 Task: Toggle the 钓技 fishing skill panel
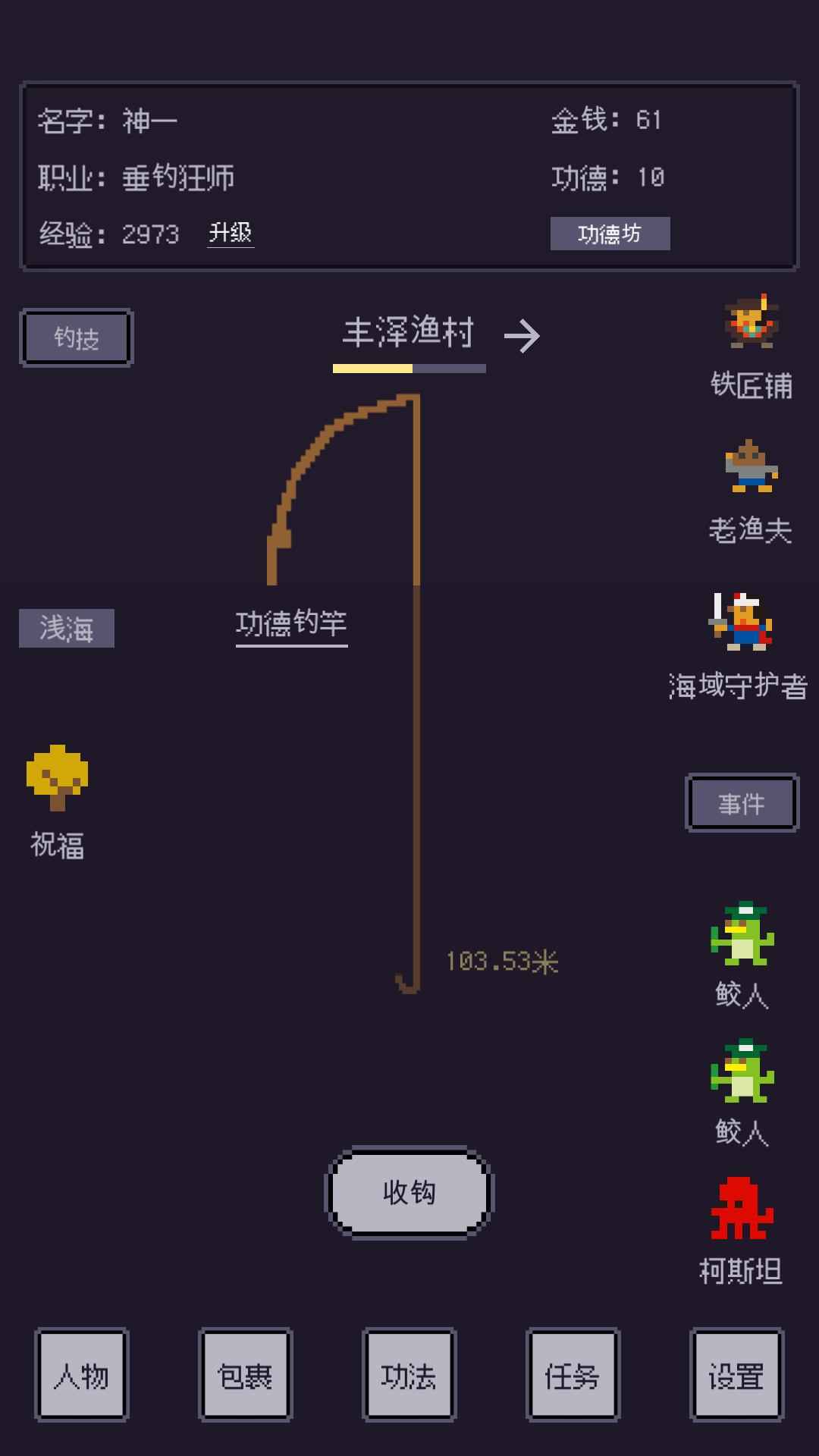[76, 338]
